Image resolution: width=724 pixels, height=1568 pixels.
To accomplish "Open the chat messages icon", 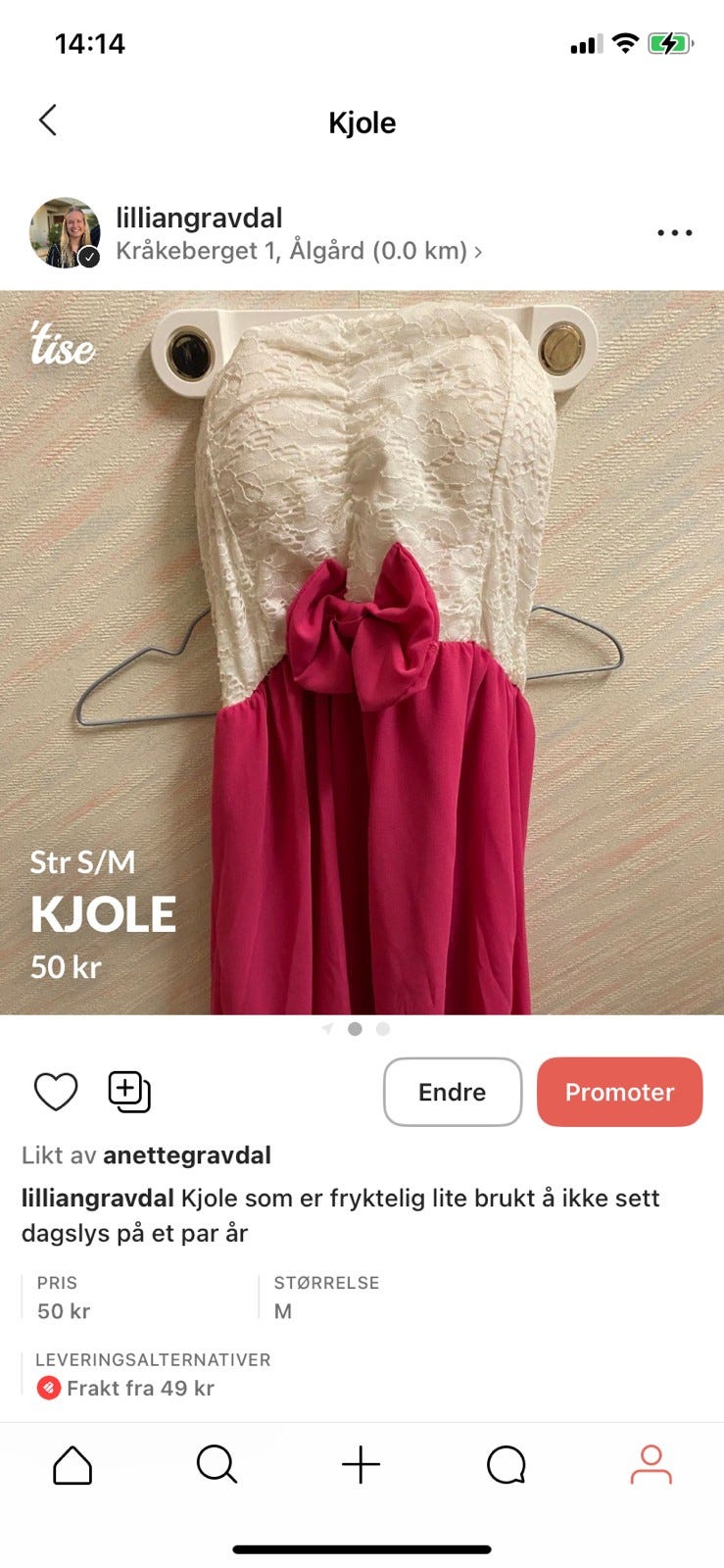I will pyautogui.click(x=506, y=1466).
